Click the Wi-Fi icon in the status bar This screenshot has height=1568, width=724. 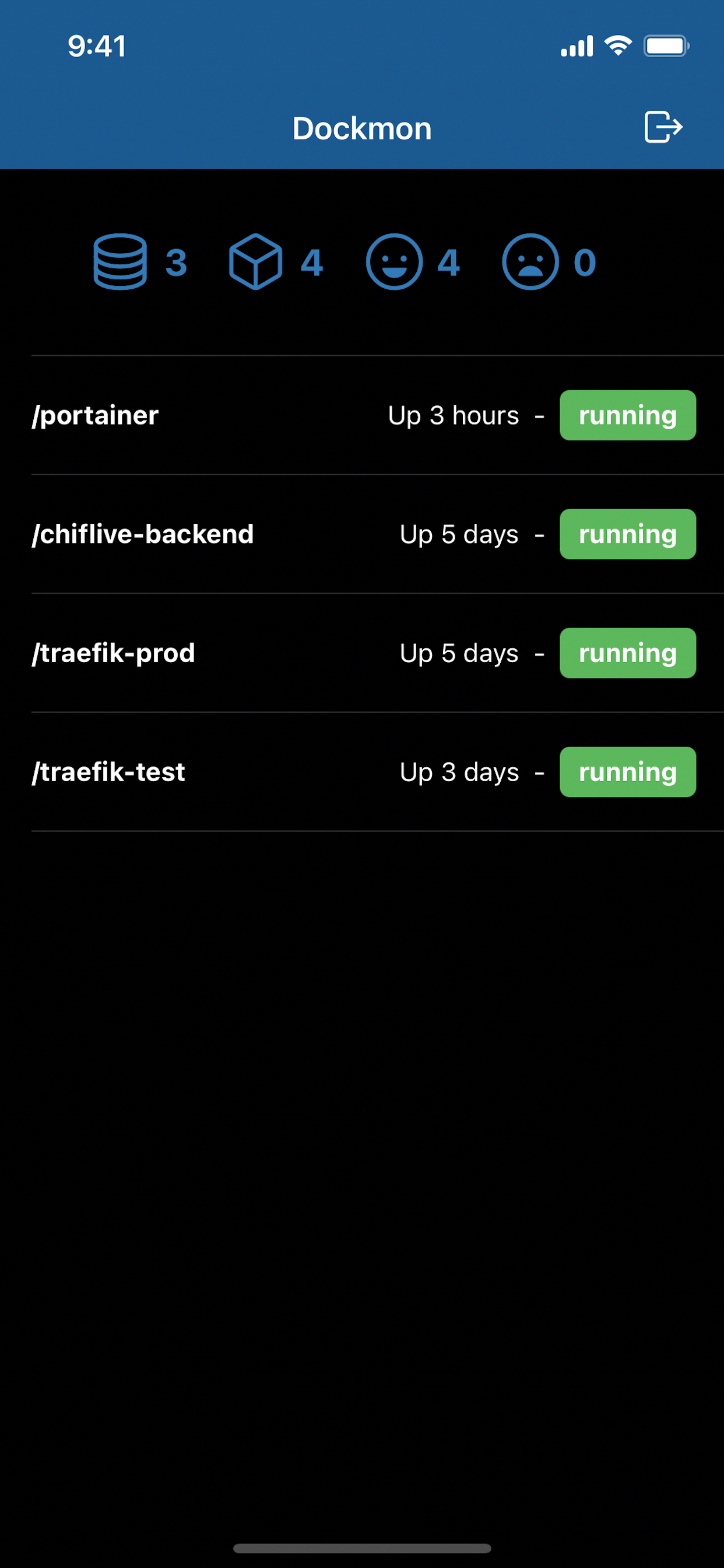point(617,44)
